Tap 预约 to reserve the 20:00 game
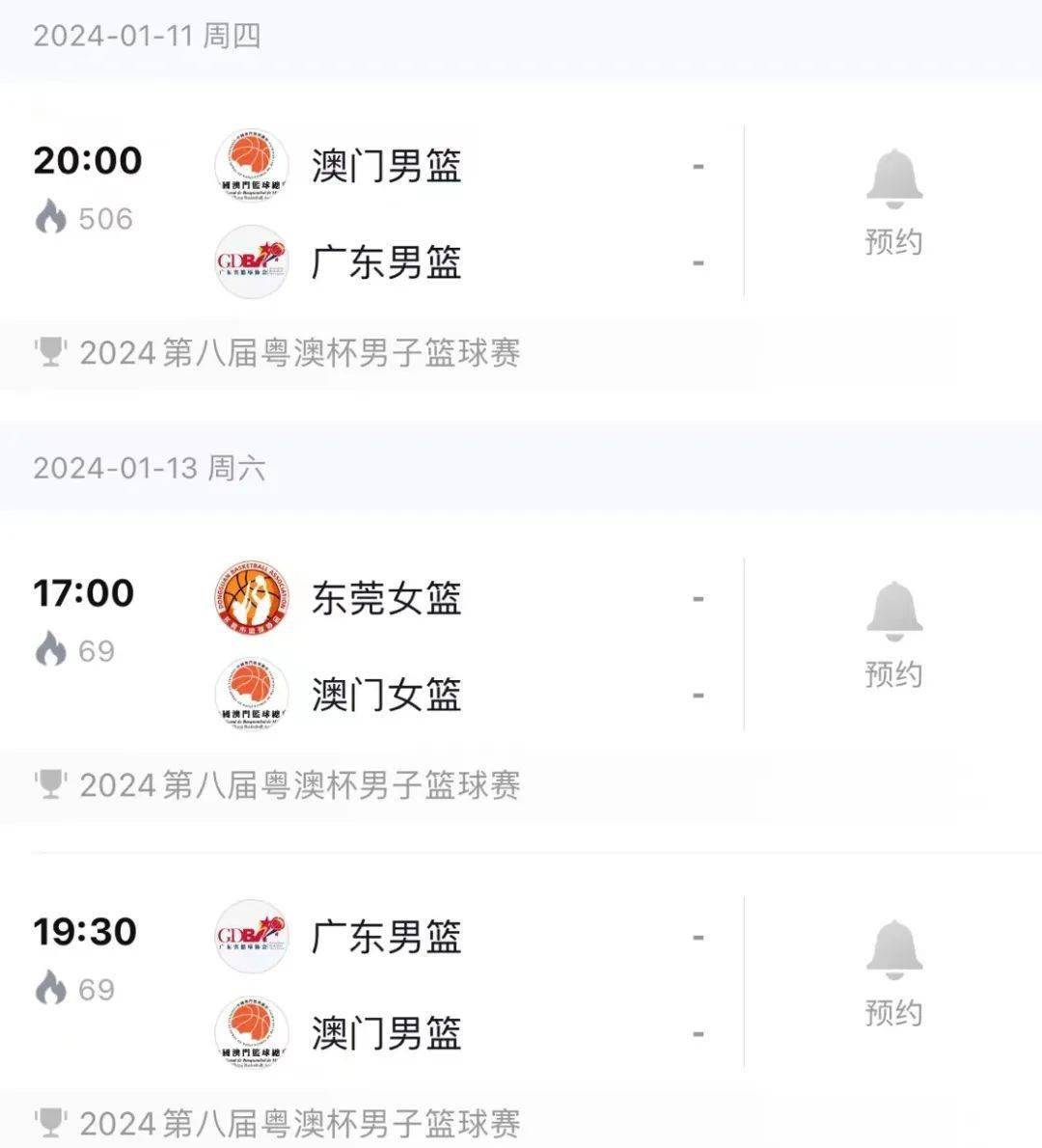This screenshot has width=1042, height=1148. click(x=895, y=243)
